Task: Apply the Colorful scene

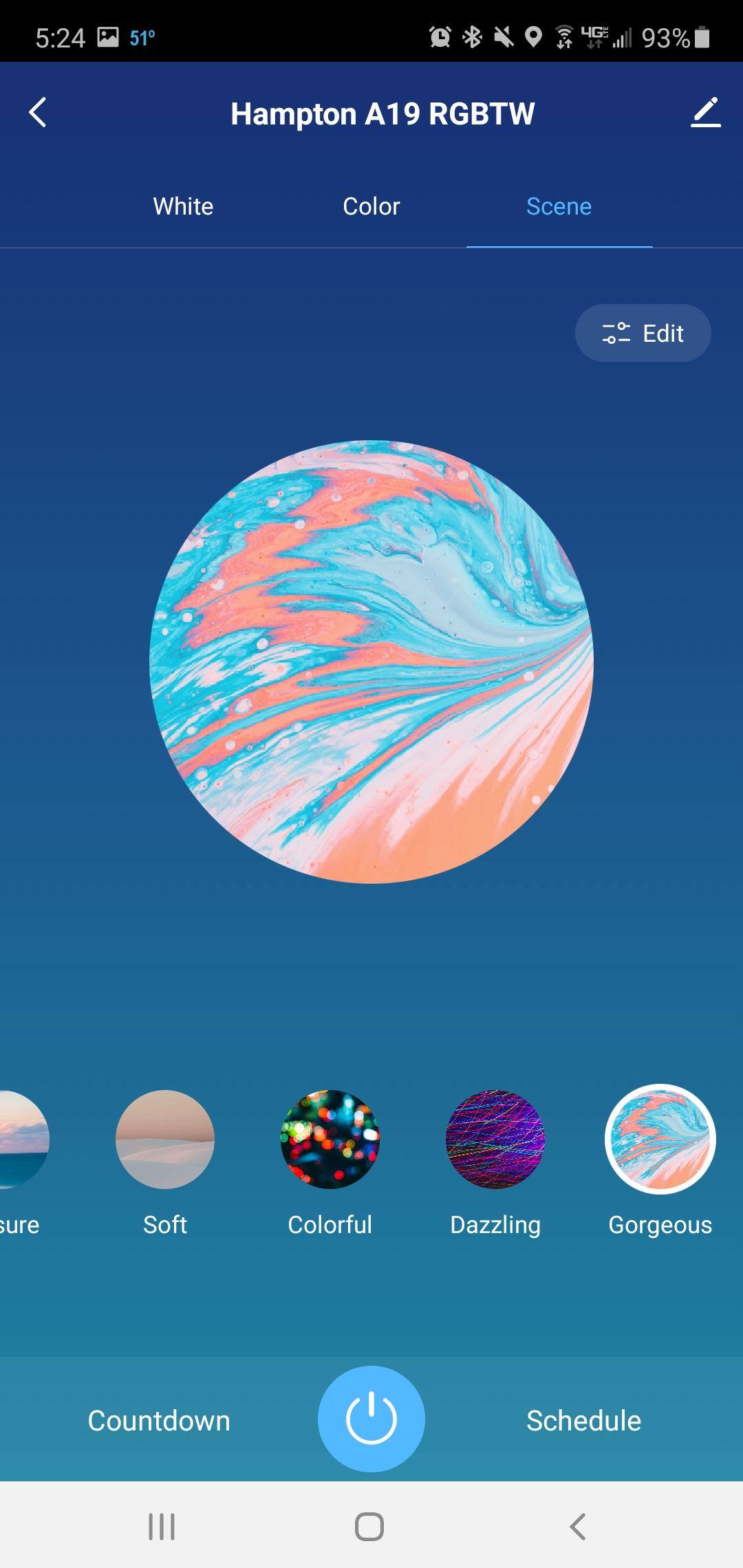Action: (x=330, y=1140)
